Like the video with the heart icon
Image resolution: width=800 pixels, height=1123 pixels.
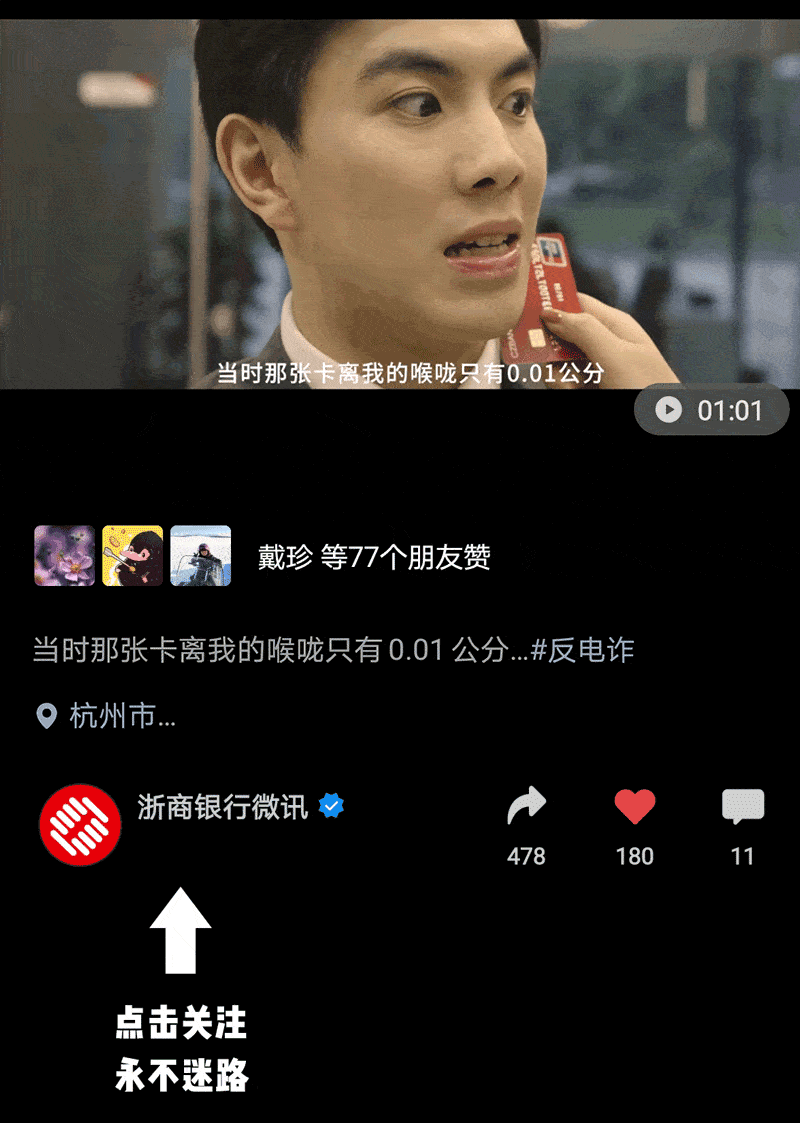pyautogui.click(x=634, y=806)
